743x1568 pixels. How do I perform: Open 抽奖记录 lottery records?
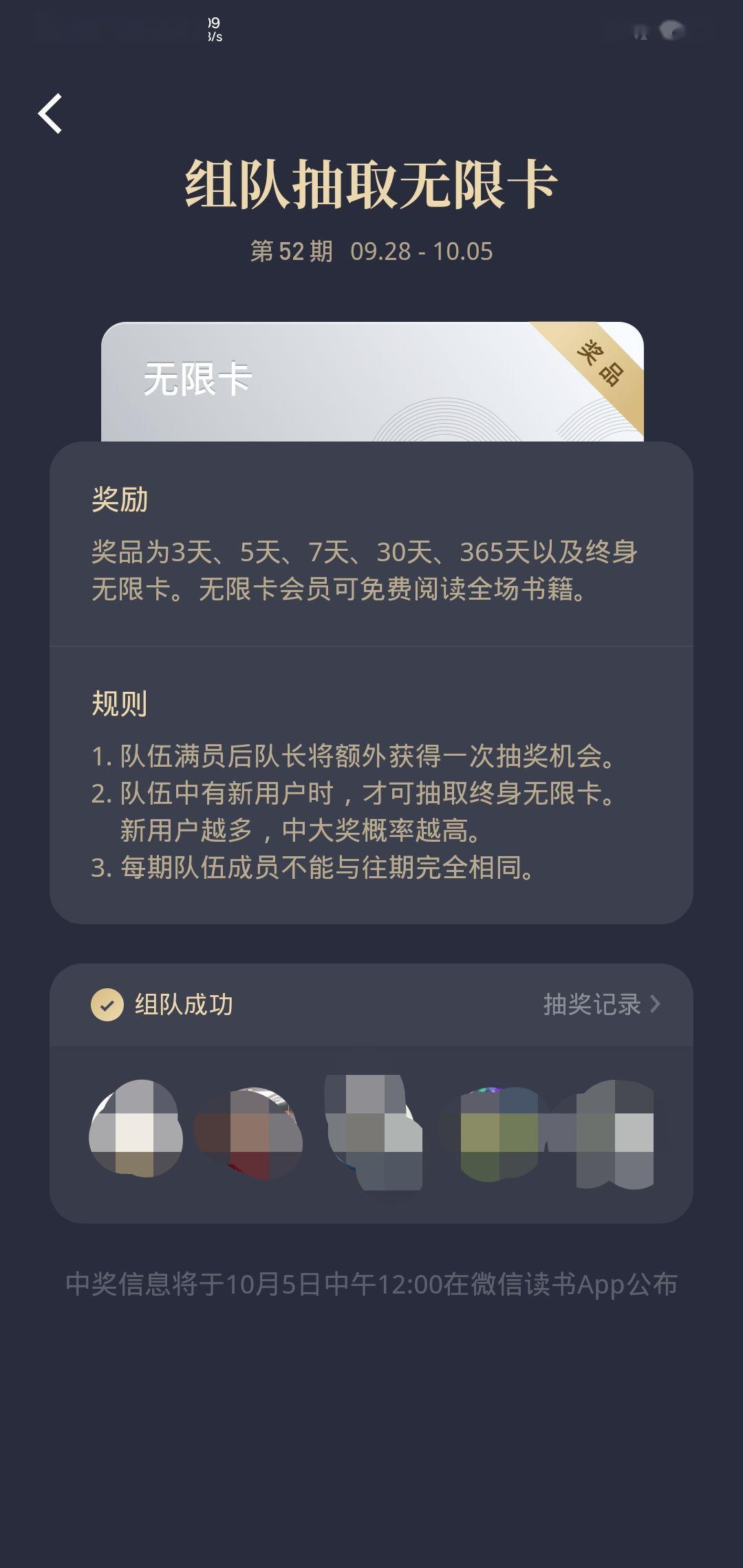(601, 1004)
